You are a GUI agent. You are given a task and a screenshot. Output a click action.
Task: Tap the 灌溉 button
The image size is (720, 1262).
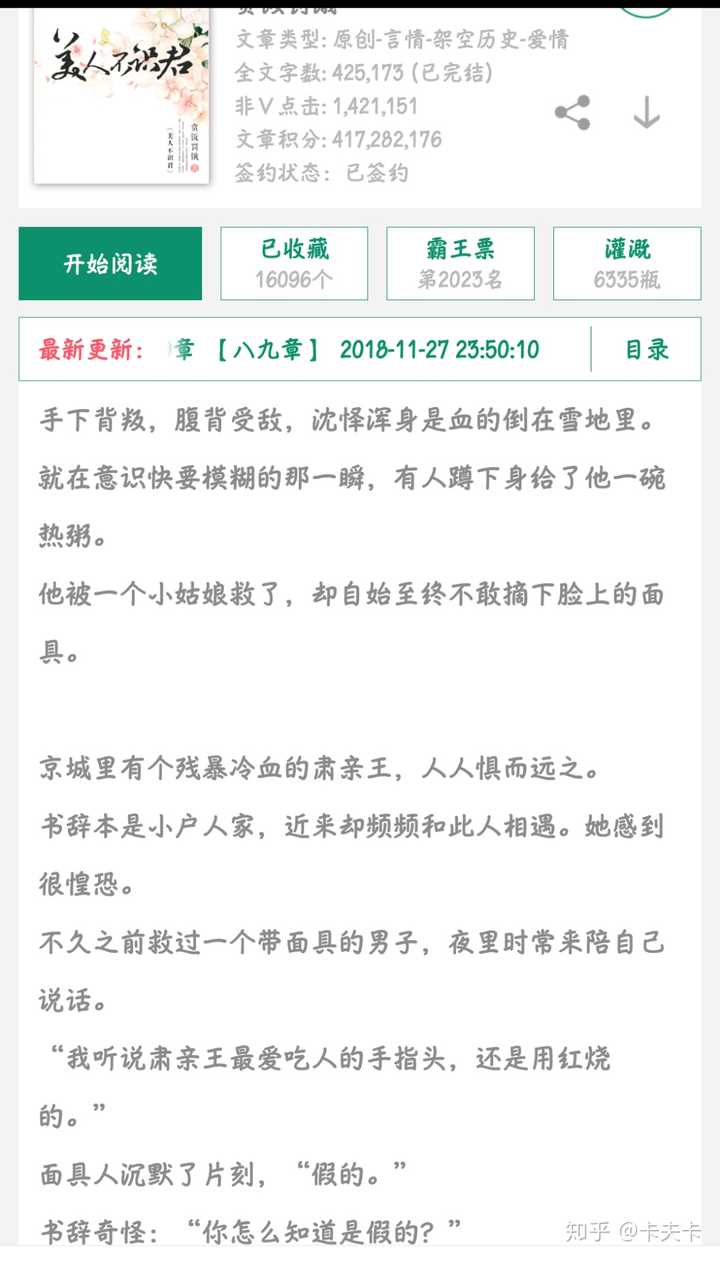[627, 264]
